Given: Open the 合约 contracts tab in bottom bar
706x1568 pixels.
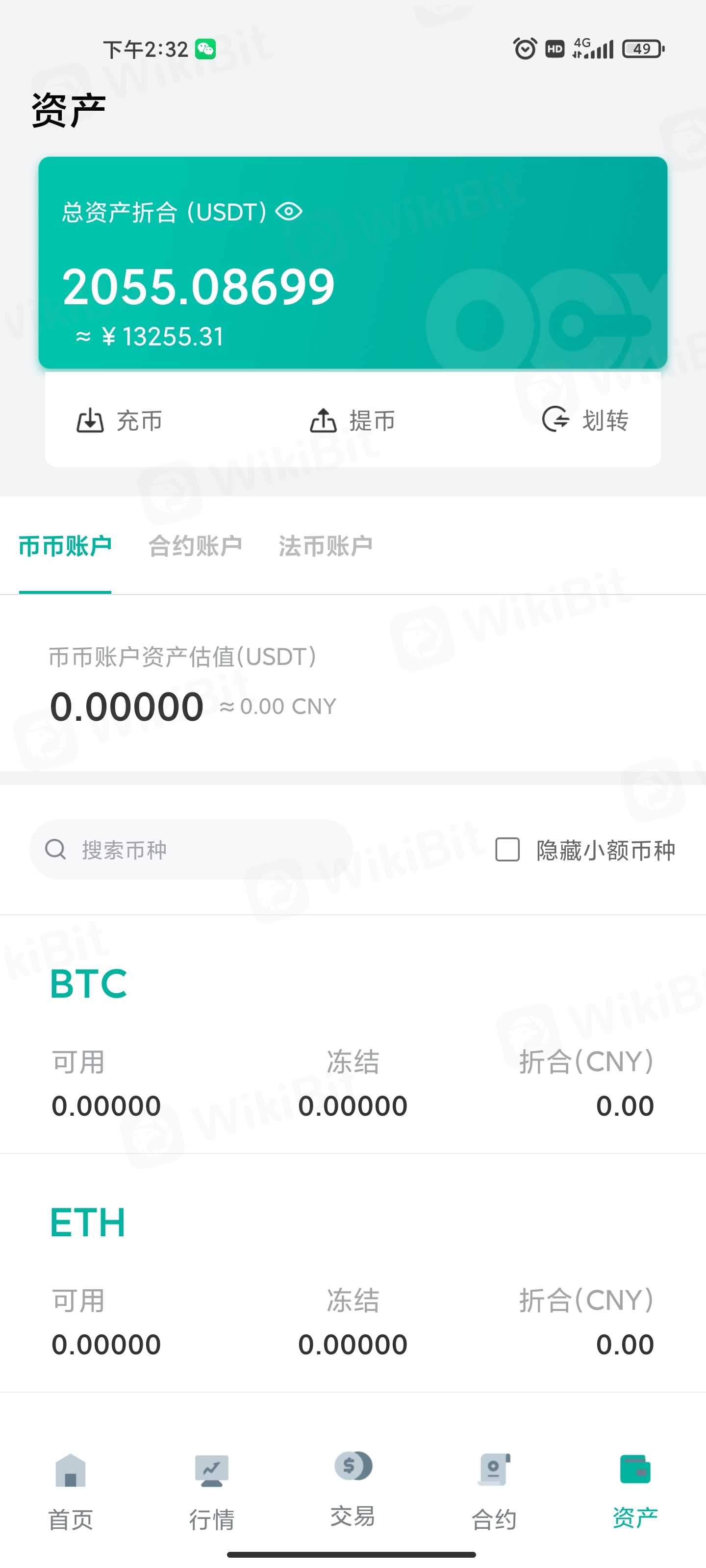Looking at the screenshot, I should point(494,1491).
